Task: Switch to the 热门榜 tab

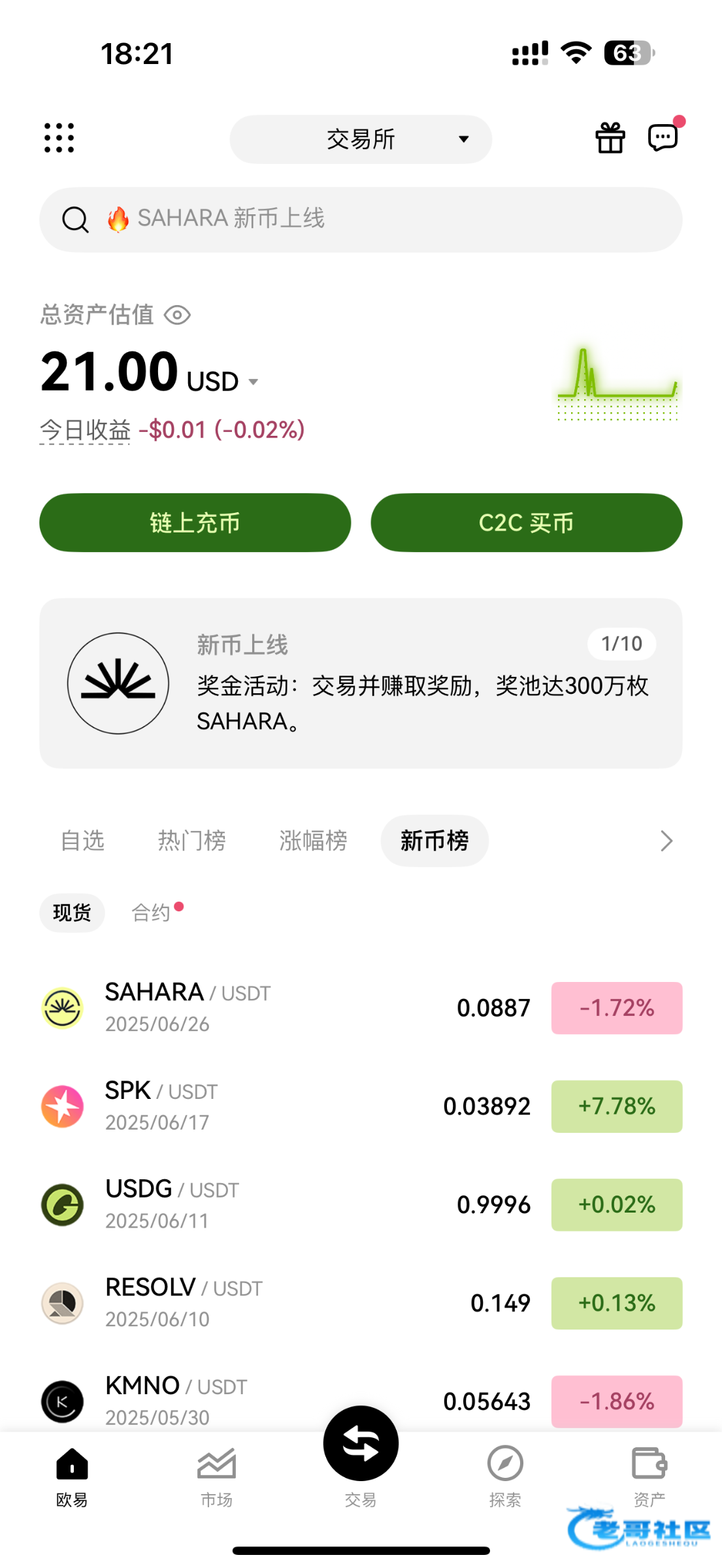Action: [191, 841]
